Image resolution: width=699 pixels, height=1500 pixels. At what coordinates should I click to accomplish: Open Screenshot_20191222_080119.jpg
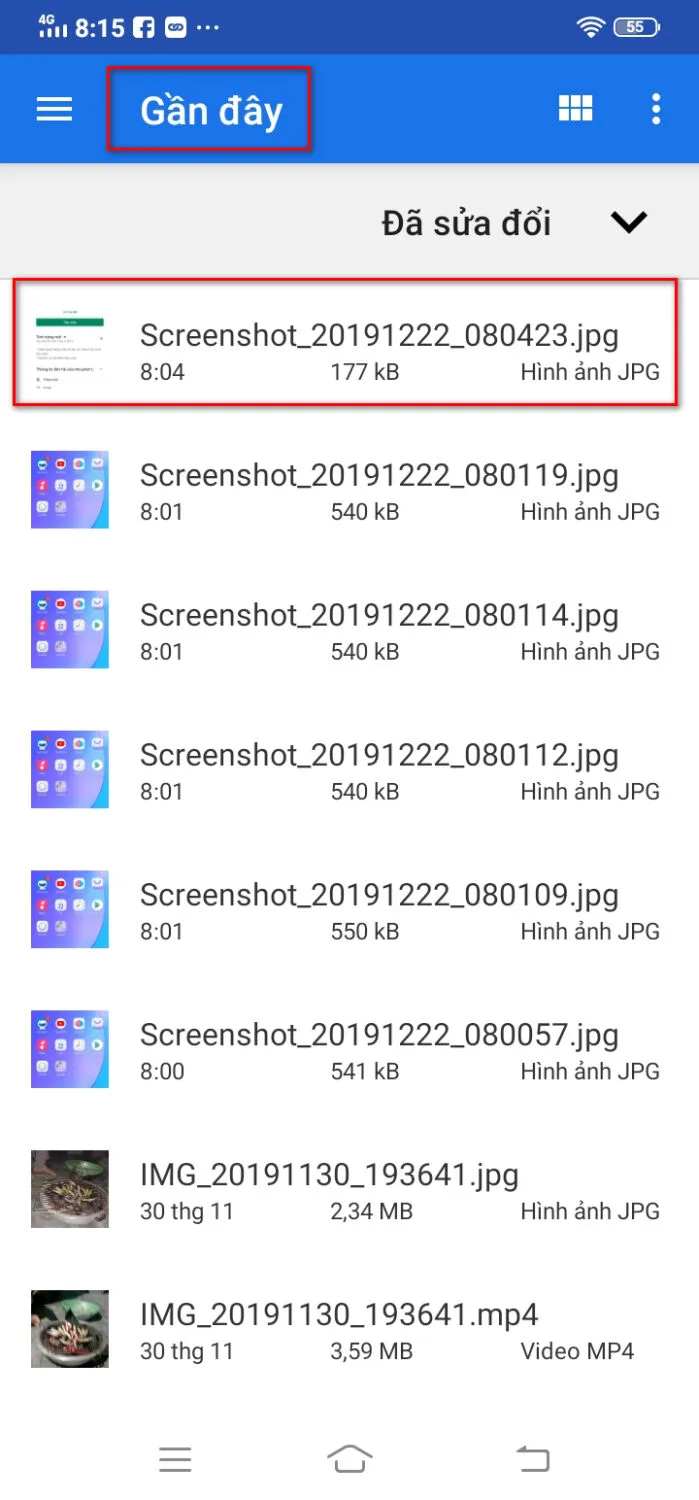coord(349,489)
